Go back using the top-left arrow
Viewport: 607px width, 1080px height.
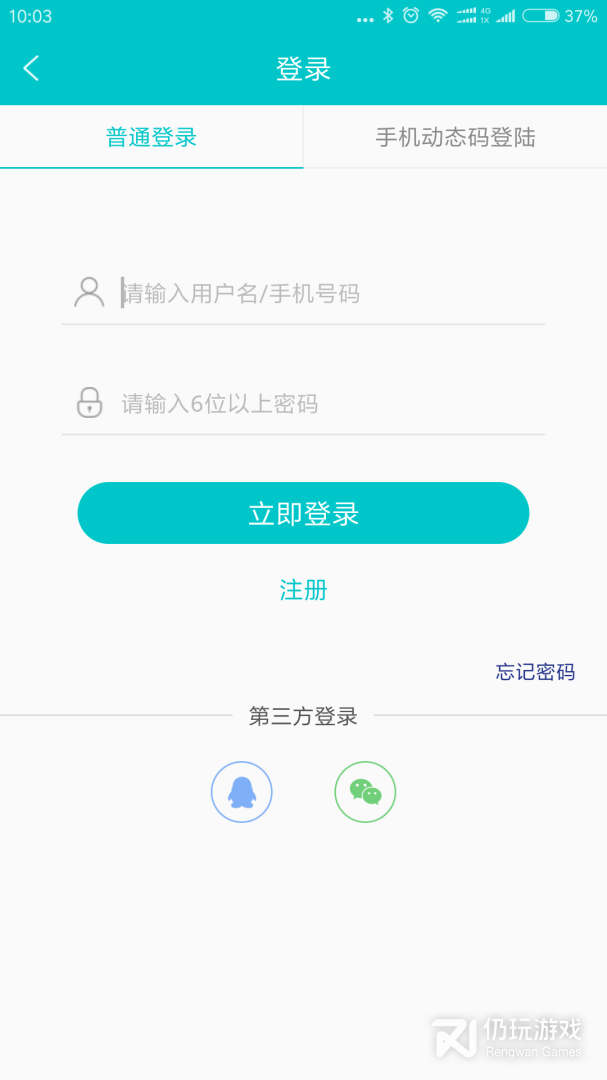[31, 68]
